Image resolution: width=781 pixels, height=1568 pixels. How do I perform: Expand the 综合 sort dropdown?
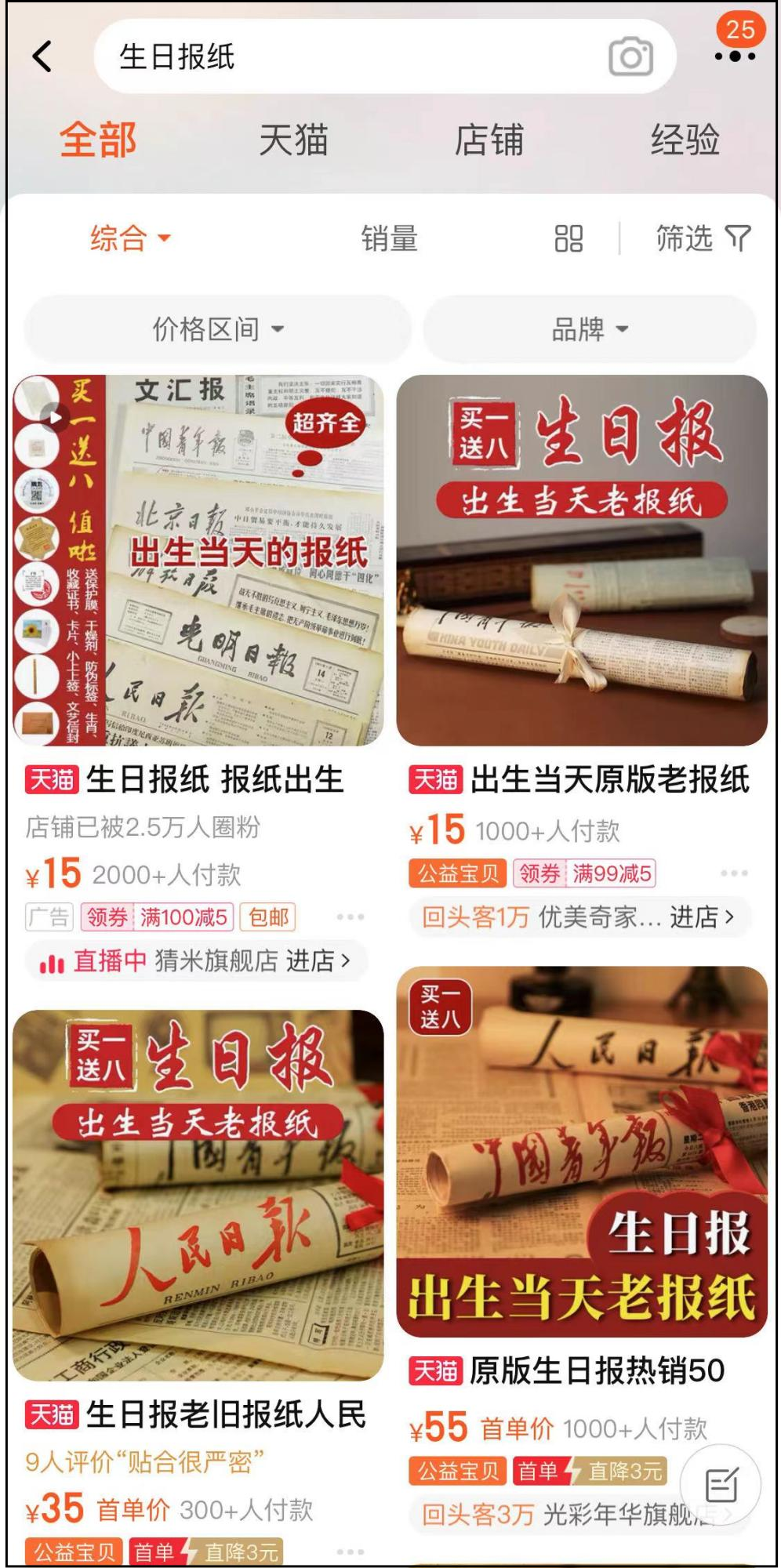click(129, 238)
